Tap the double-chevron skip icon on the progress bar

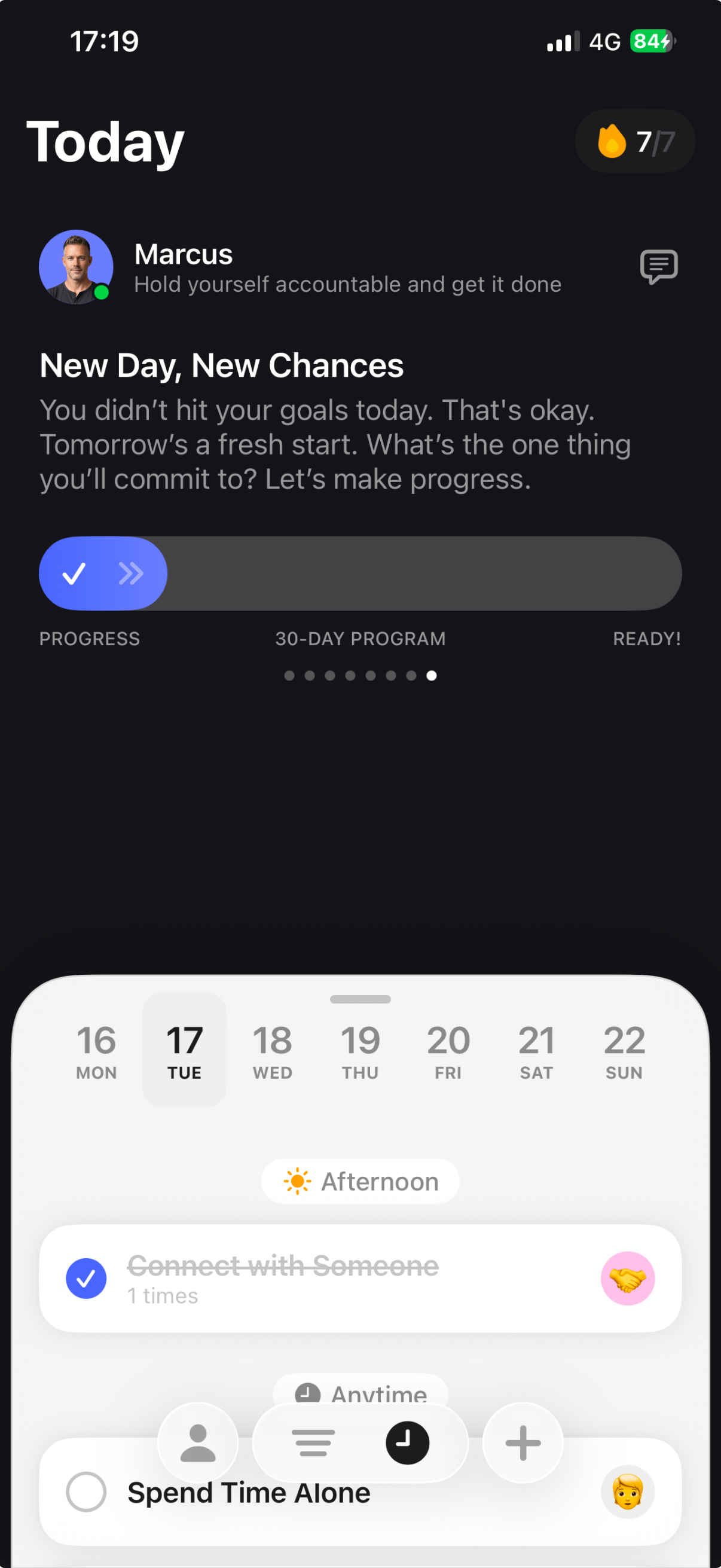point(132,573)
